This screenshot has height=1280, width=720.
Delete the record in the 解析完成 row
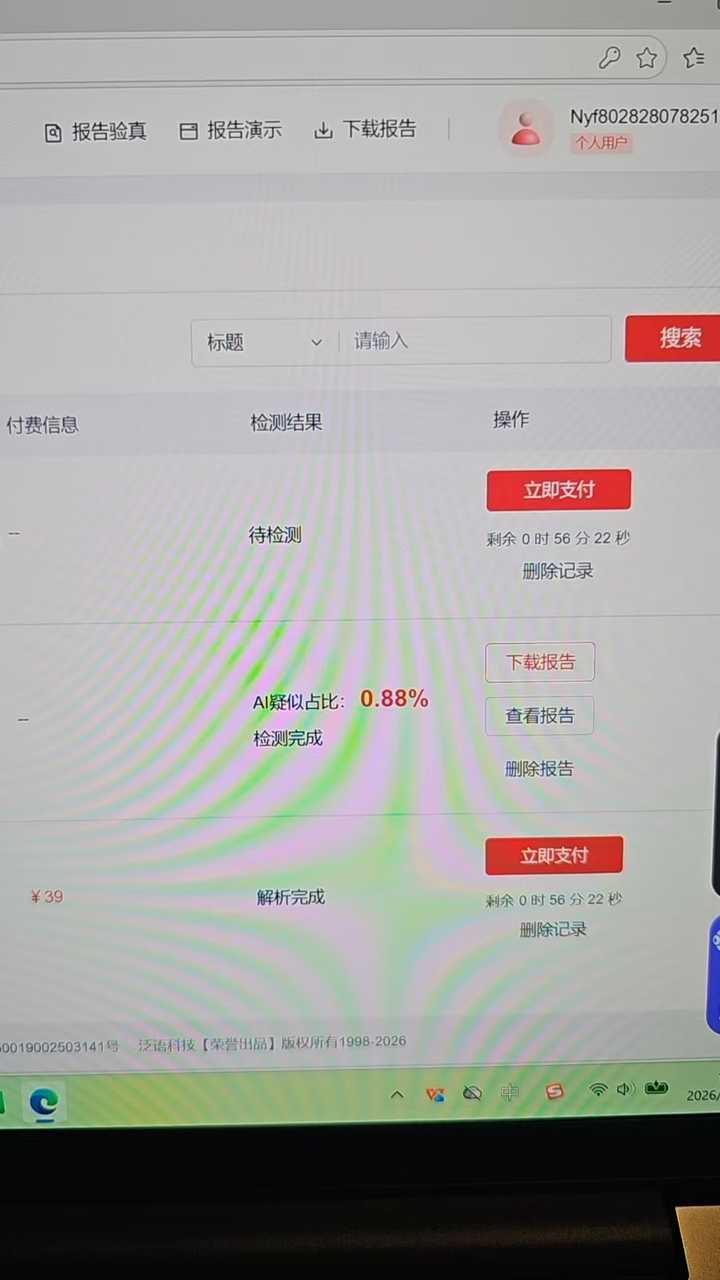[x=552, y=929]
